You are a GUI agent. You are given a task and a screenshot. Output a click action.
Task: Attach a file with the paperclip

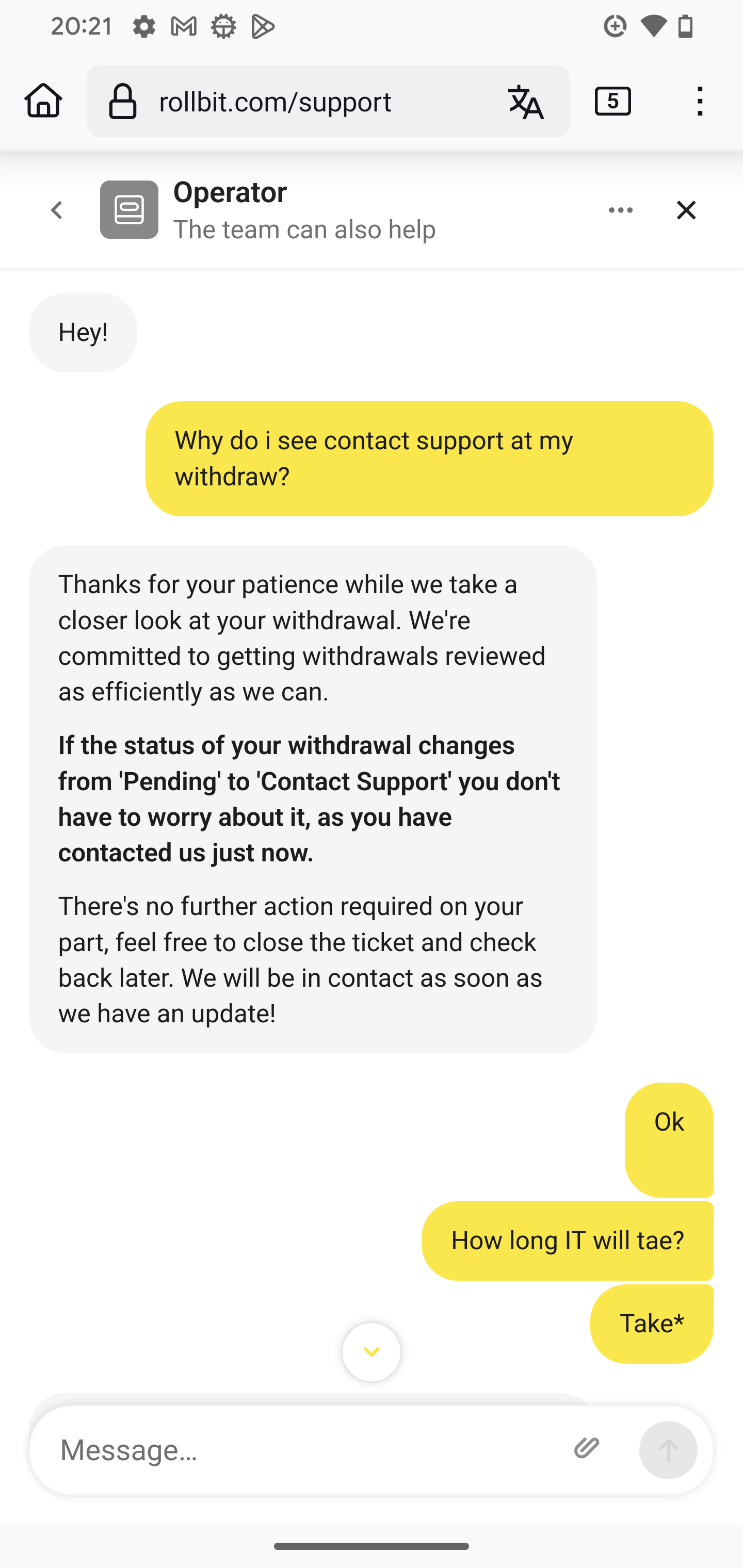tap(587, 1448)
